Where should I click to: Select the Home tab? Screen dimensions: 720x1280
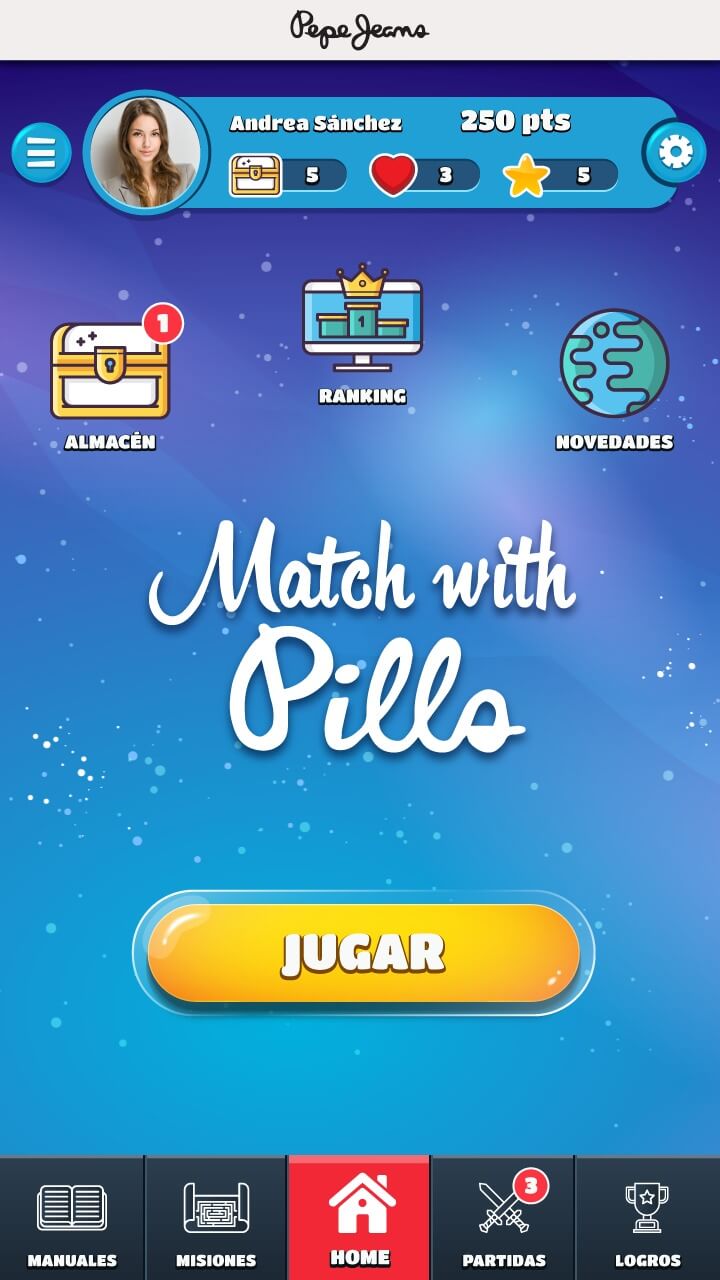(359, 1218)
